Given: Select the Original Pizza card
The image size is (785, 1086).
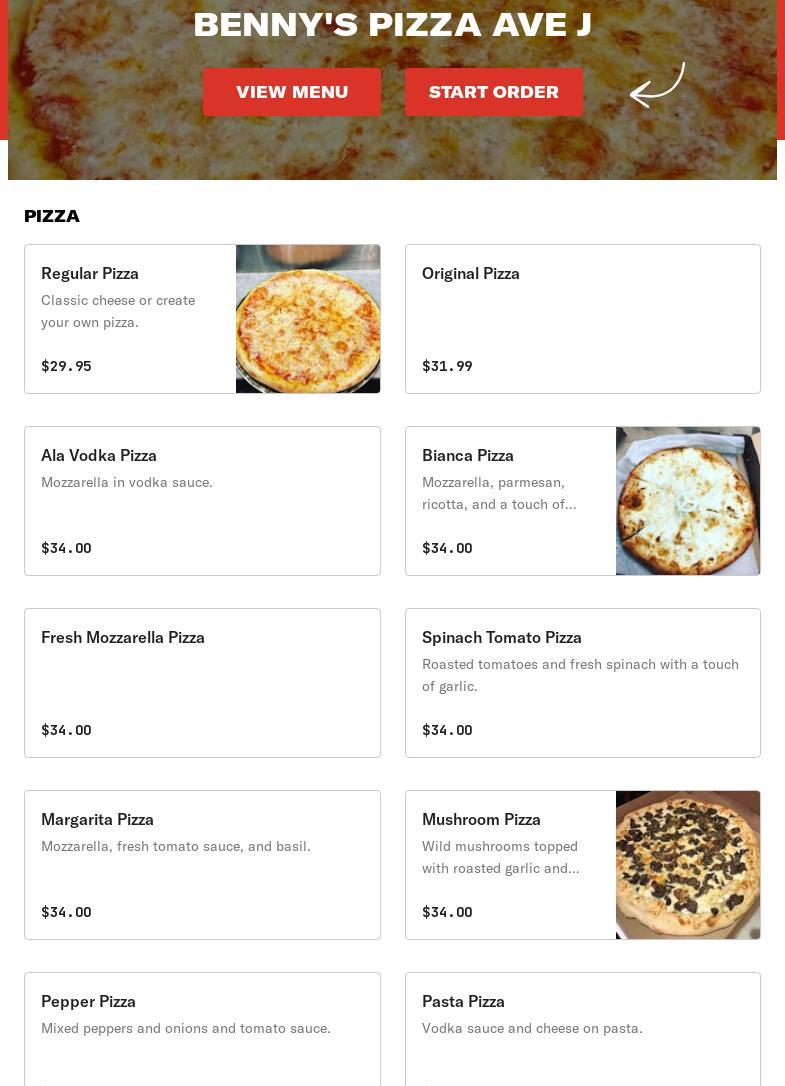Looking at the screenshot, I should pyautogui.click(x=582, y=319).
